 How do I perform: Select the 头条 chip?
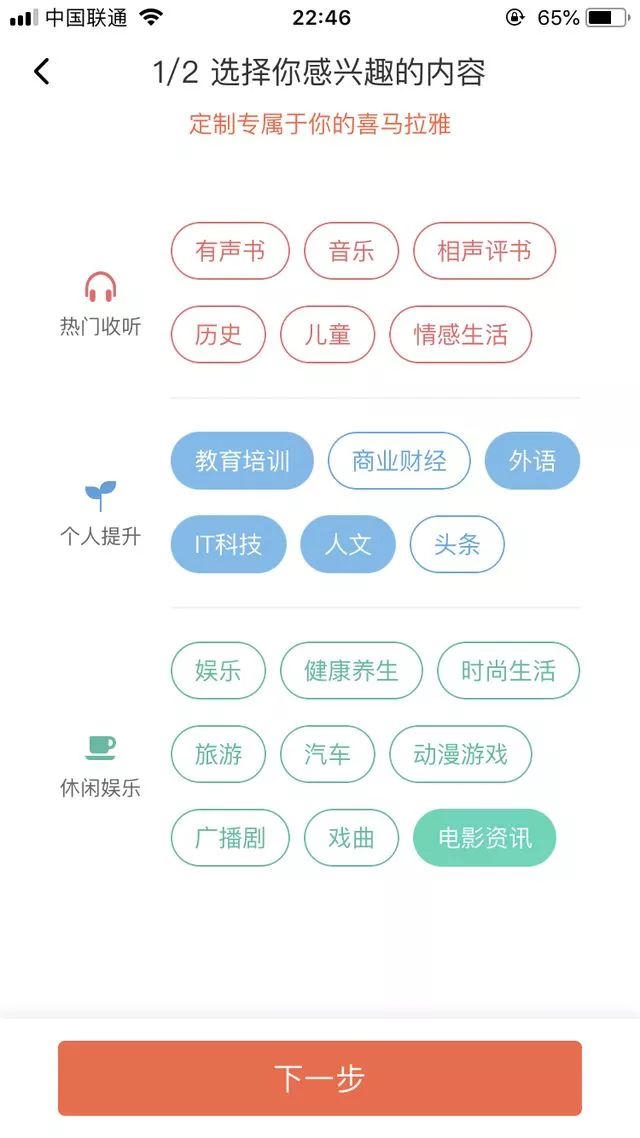[457, 545]
